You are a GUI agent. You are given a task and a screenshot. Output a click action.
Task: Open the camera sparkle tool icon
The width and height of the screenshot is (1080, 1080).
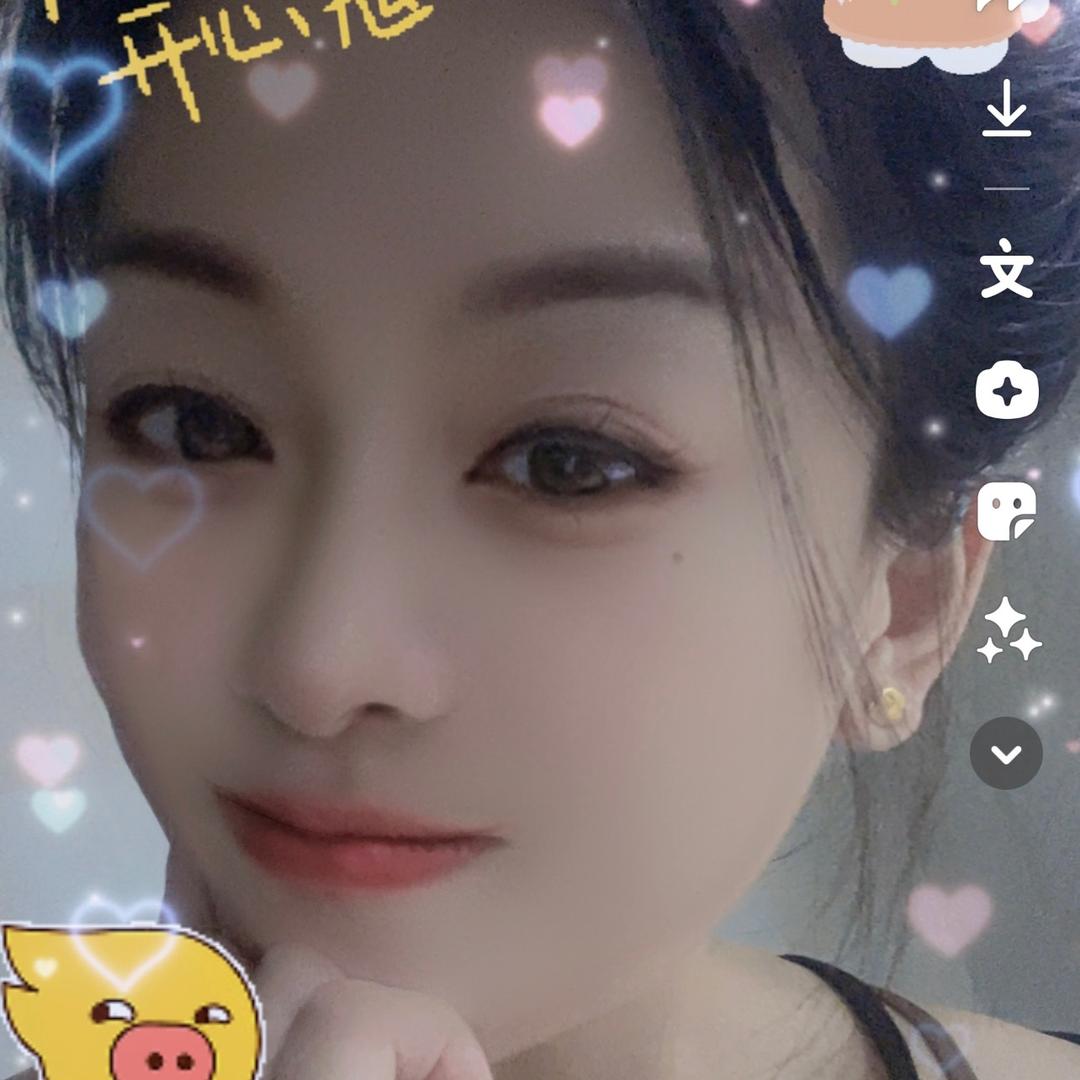point(1006,391)
